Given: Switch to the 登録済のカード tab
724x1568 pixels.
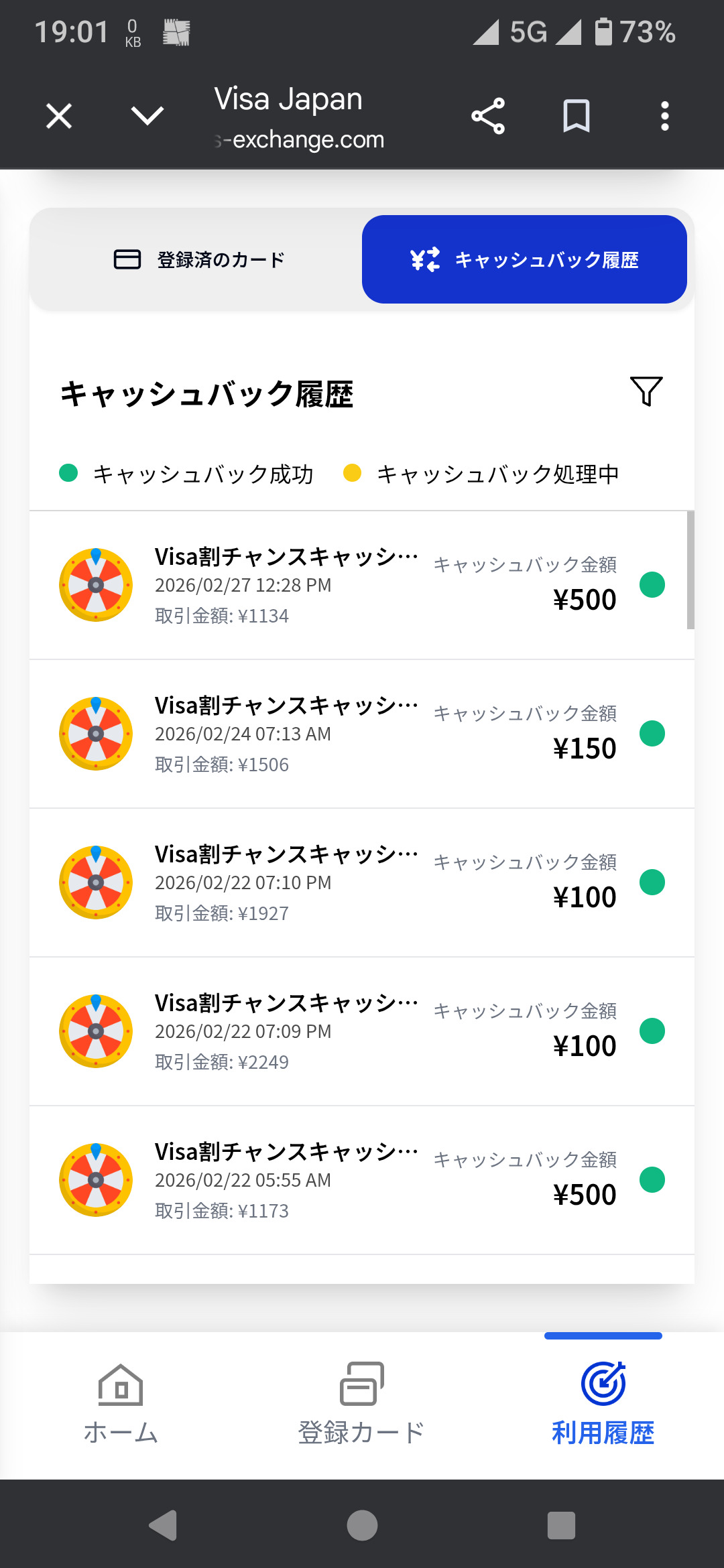Looking at the screenshot, I should (199, 259).
